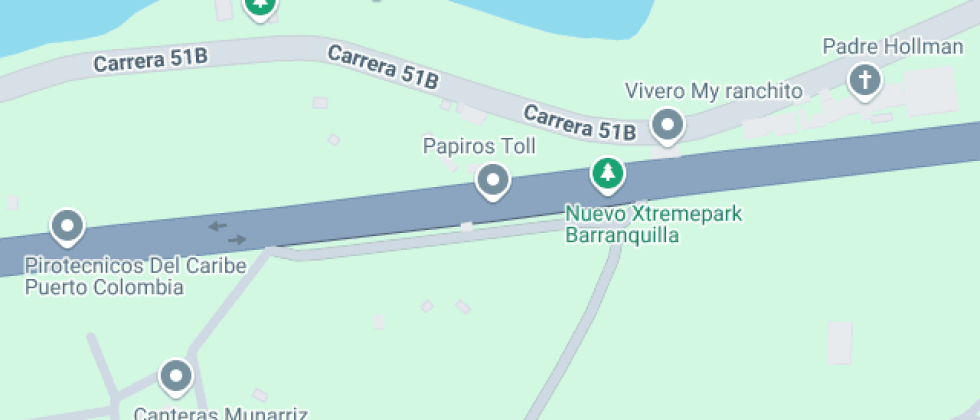This screenshot has width=980, height=420.
Task: Open the Papiros Toll map pin
Action: 492,181
